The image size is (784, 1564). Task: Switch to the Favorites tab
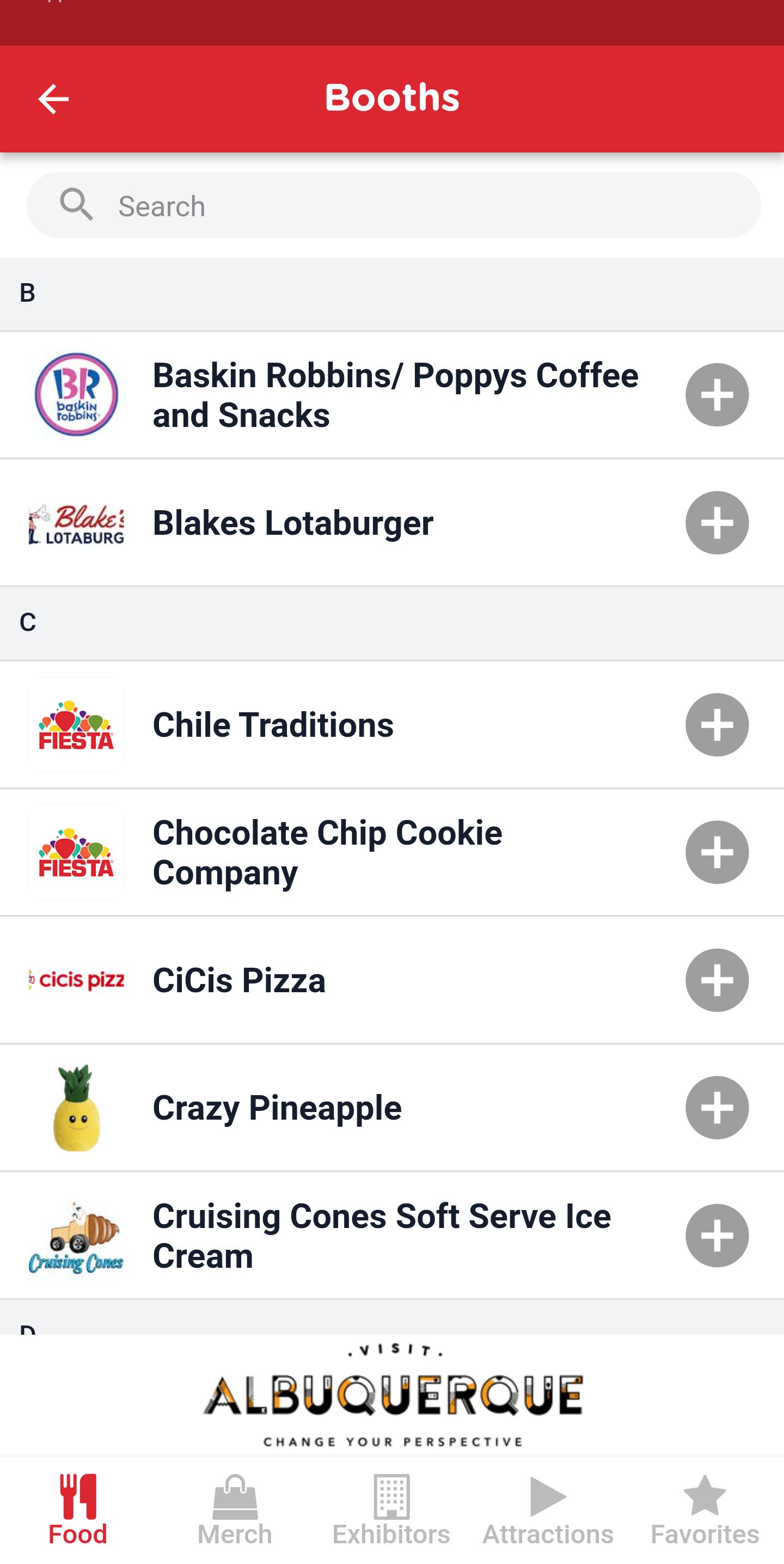point(705,1510)
